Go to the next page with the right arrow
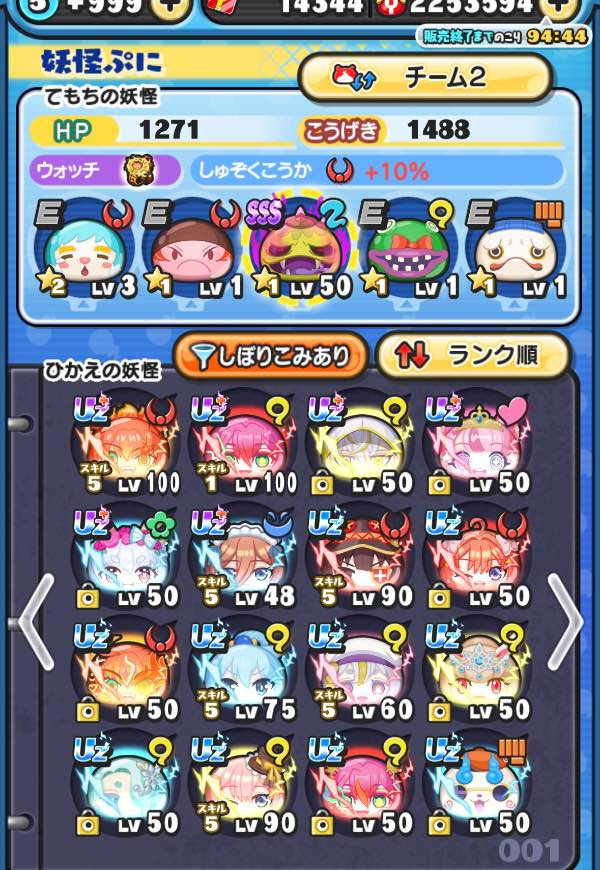Screen dimensions: 600x870 coord(564,622)
